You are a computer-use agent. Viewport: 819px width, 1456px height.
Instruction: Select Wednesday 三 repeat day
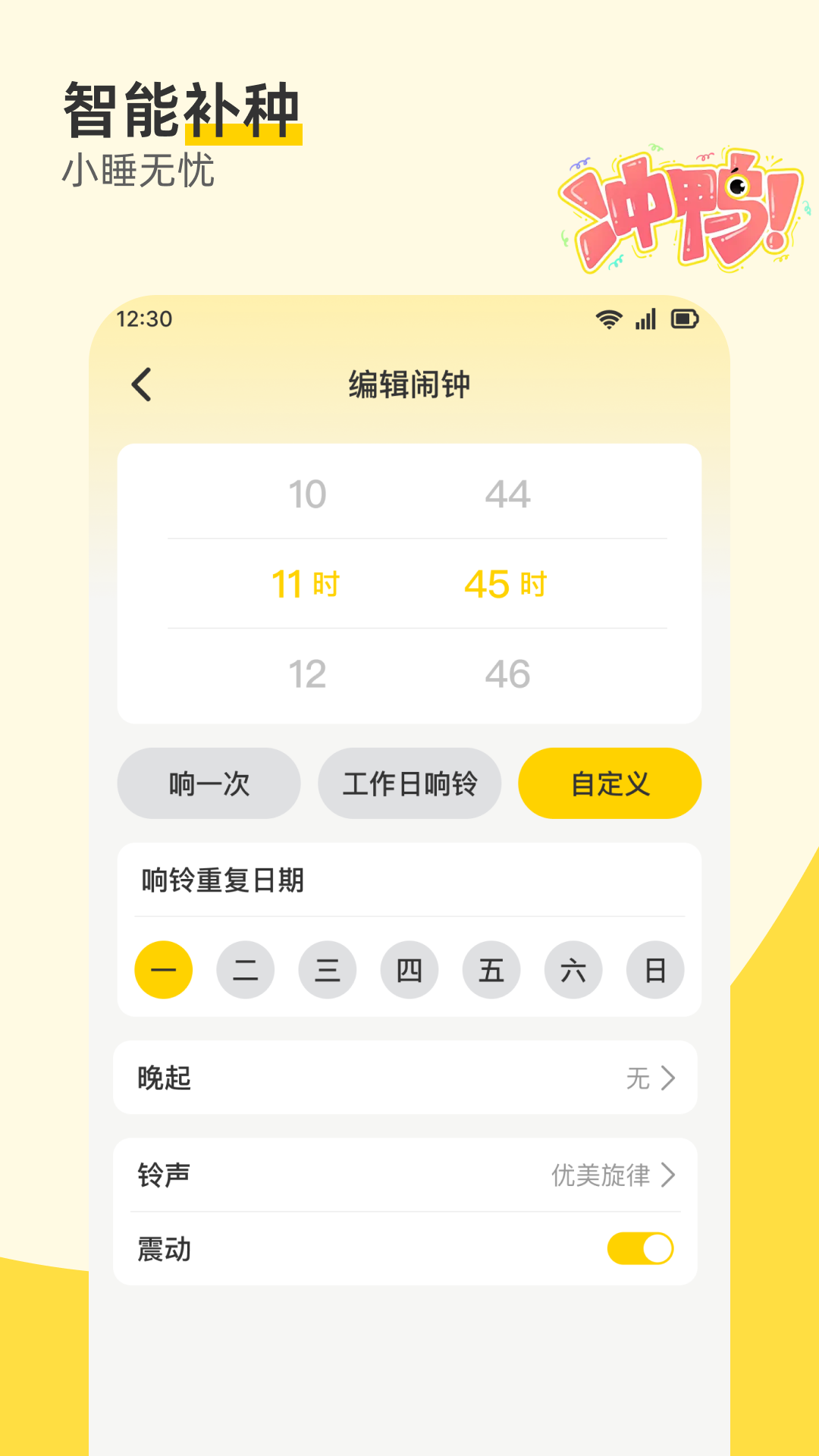click(x=328, y=969)
